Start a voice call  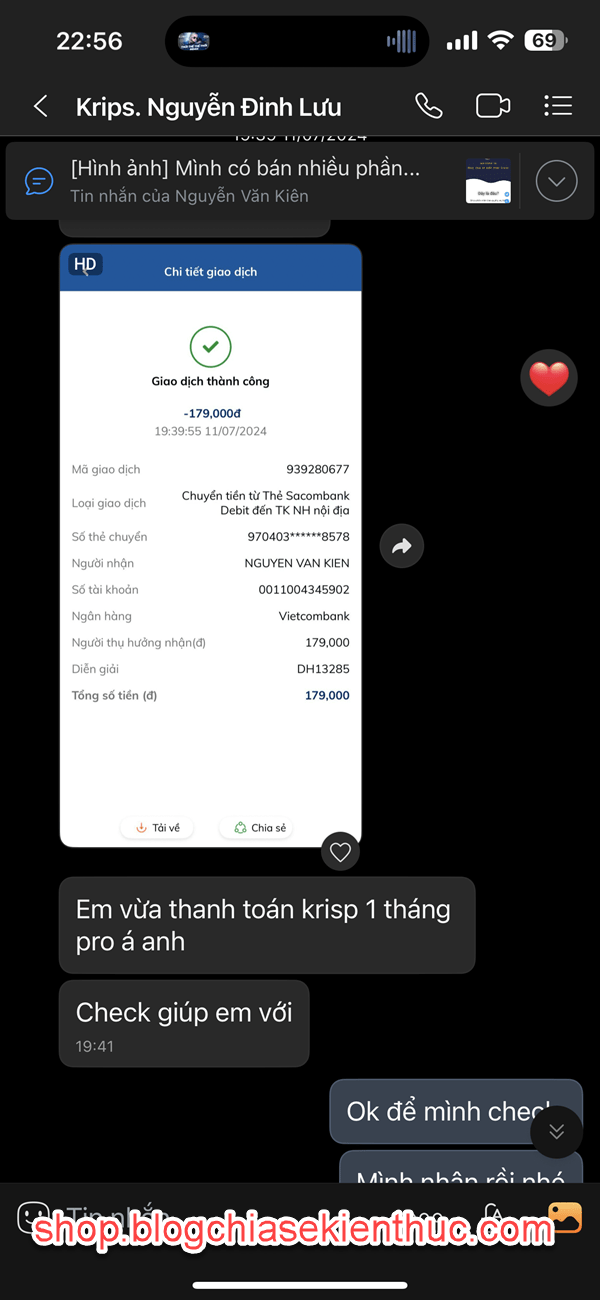(429, 106)
